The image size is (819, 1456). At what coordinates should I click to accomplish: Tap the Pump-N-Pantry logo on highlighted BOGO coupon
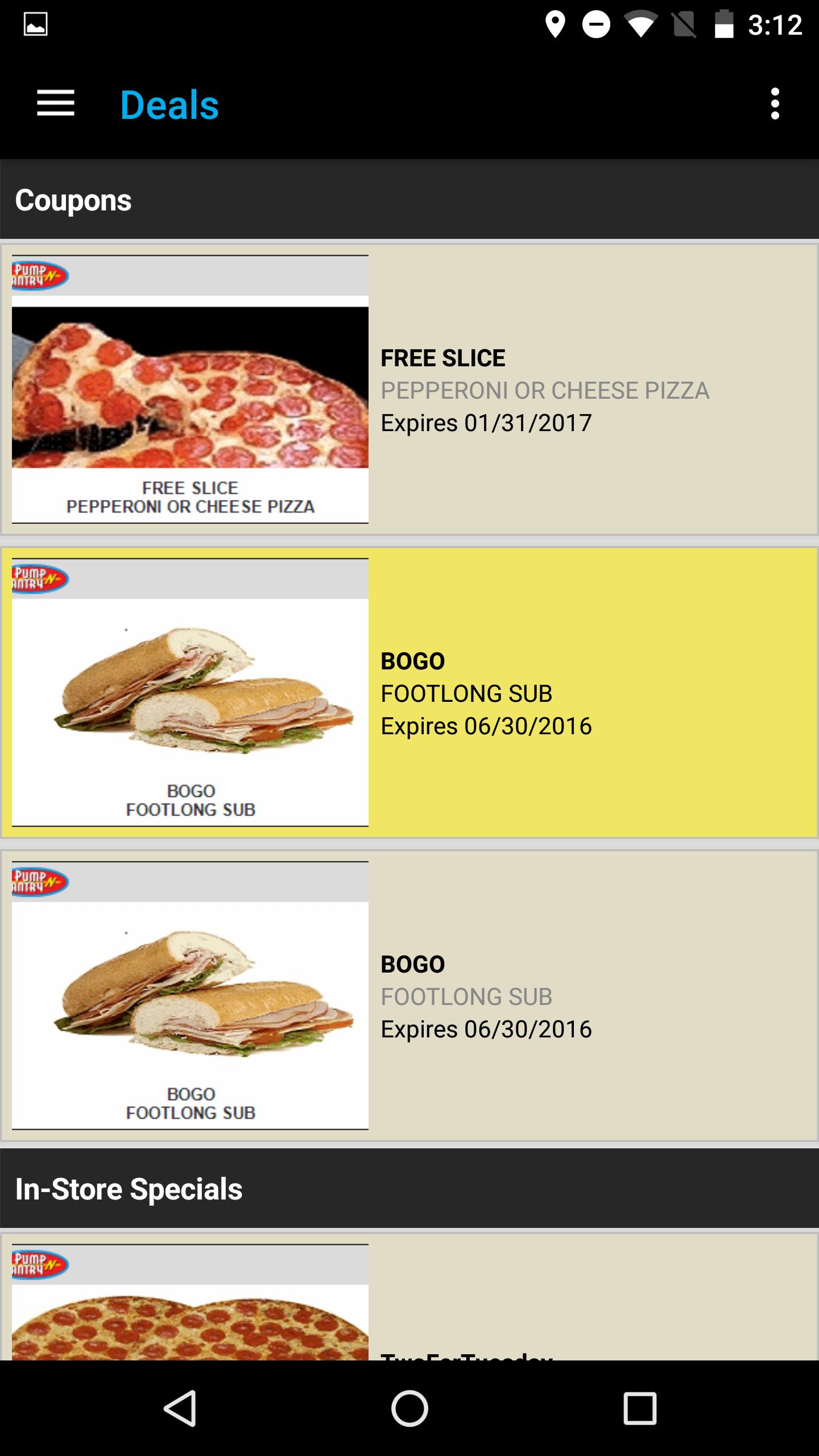(x=40, y=579)
